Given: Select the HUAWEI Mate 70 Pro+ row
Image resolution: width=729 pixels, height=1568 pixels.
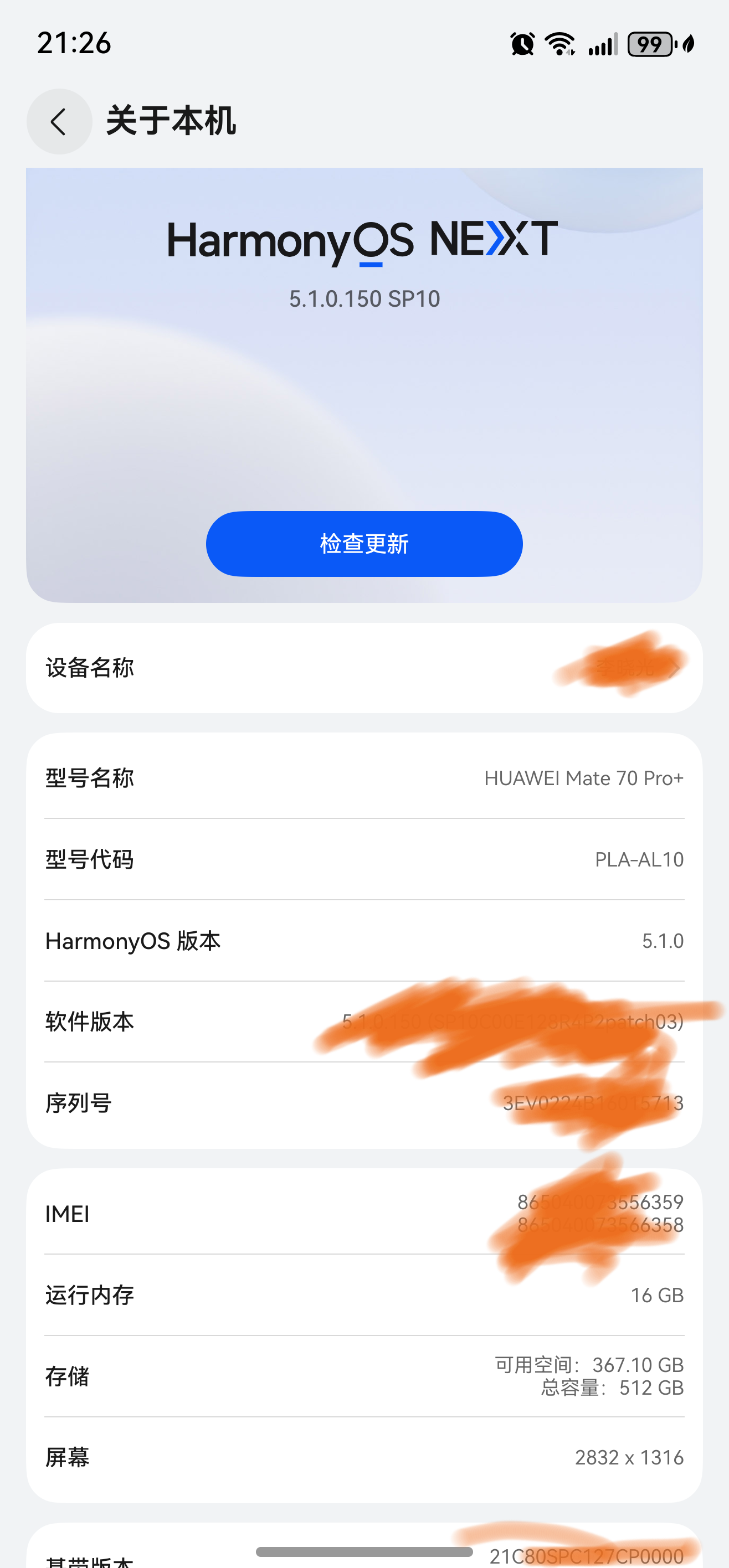Looking at the screenshot, I should [363, 778].
